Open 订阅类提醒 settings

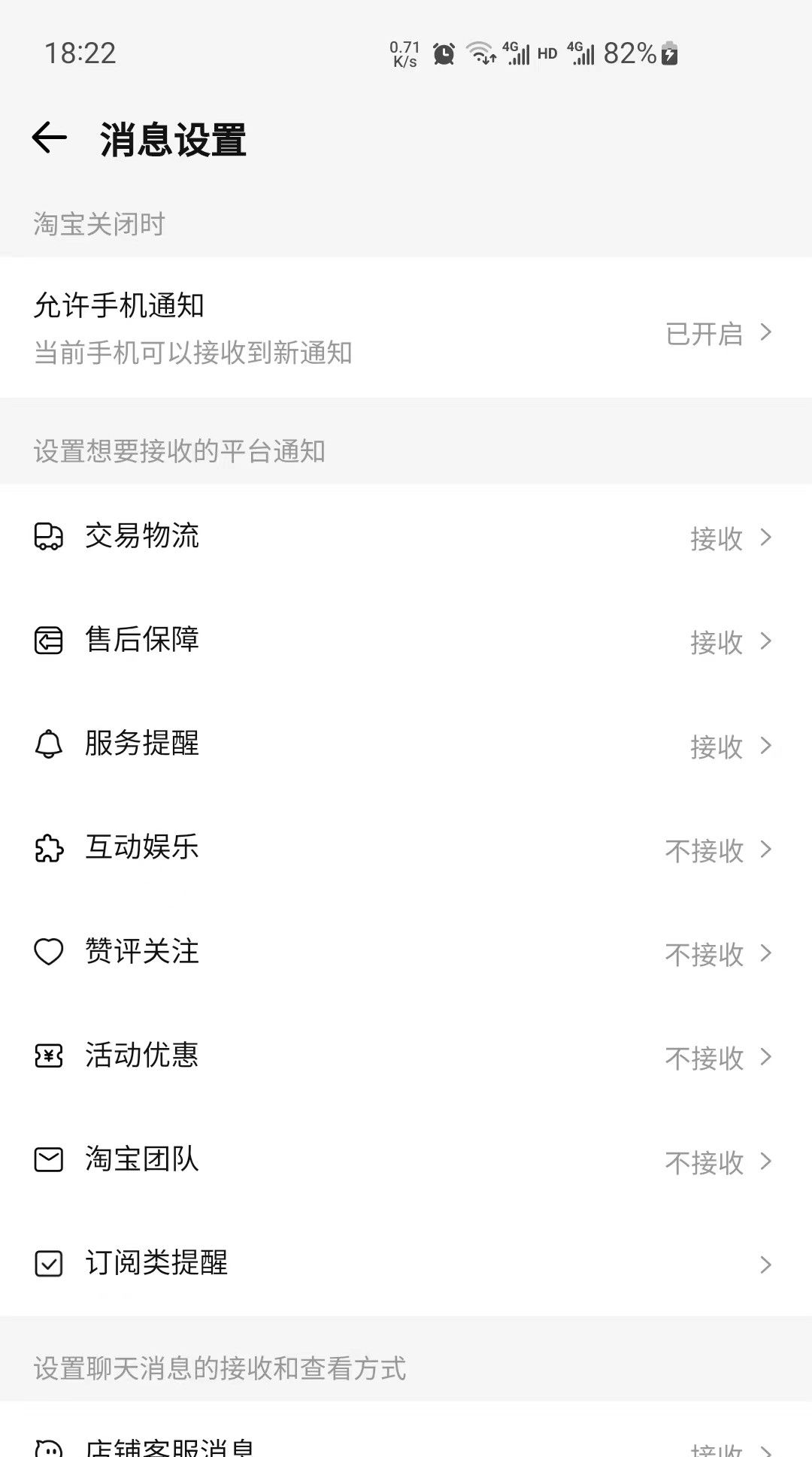[406, 1264]
